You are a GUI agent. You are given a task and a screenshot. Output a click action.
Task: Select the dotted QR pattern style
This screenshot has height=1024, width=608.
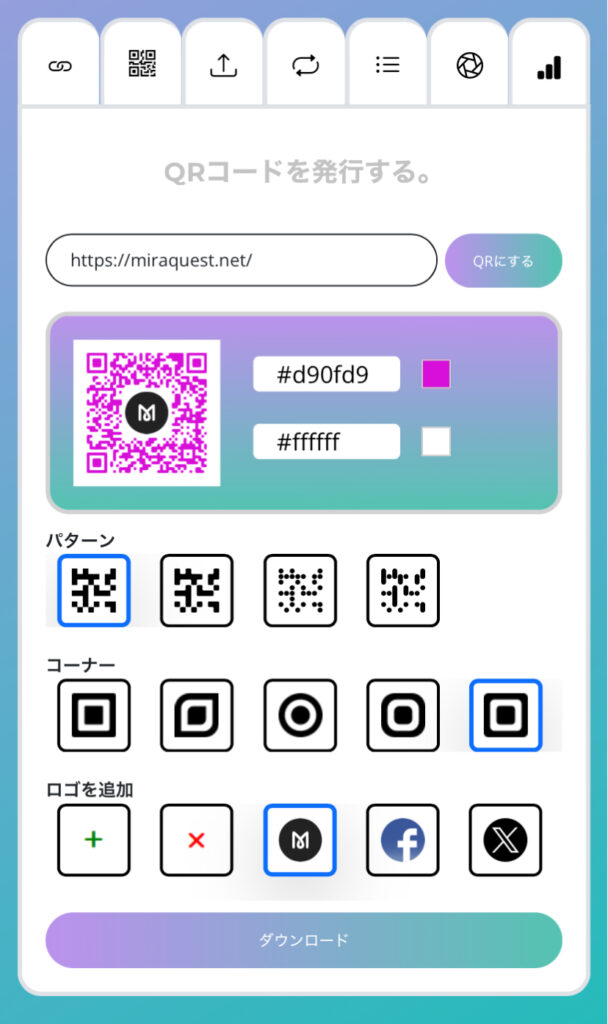coord(300,591)
